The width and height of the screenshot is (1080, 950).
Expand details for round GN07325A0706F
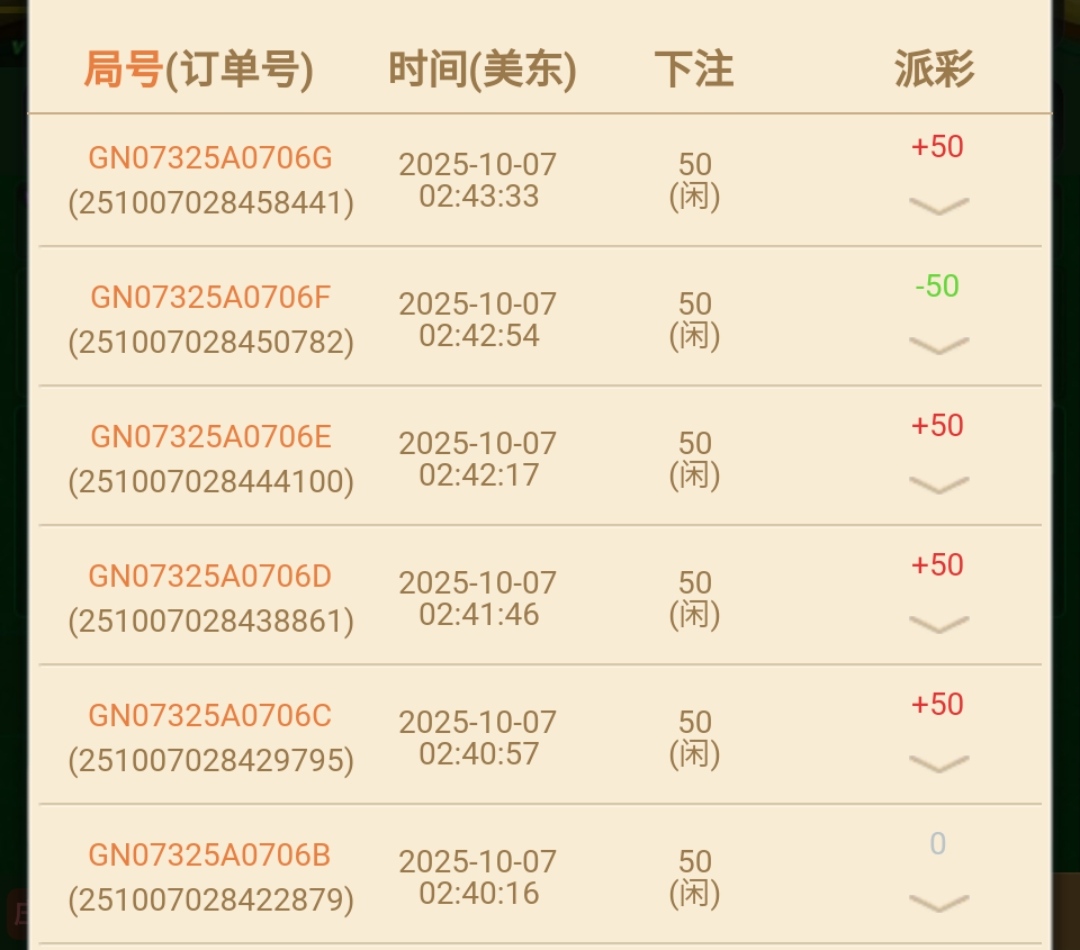coord(938,345)
